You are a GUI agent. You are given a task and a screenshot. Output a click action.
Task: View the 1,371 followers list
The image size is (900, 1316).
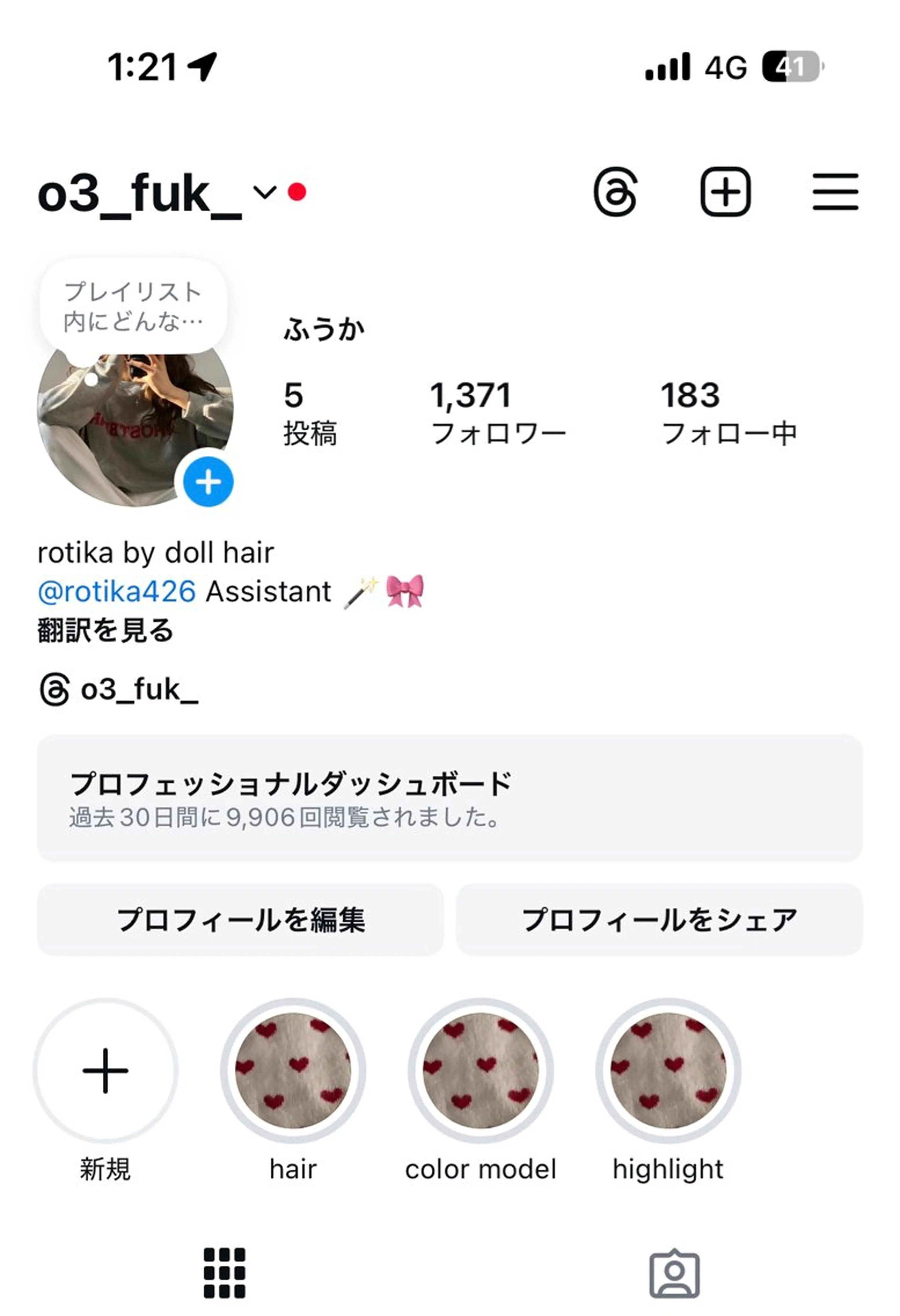[x=498, y=413]
